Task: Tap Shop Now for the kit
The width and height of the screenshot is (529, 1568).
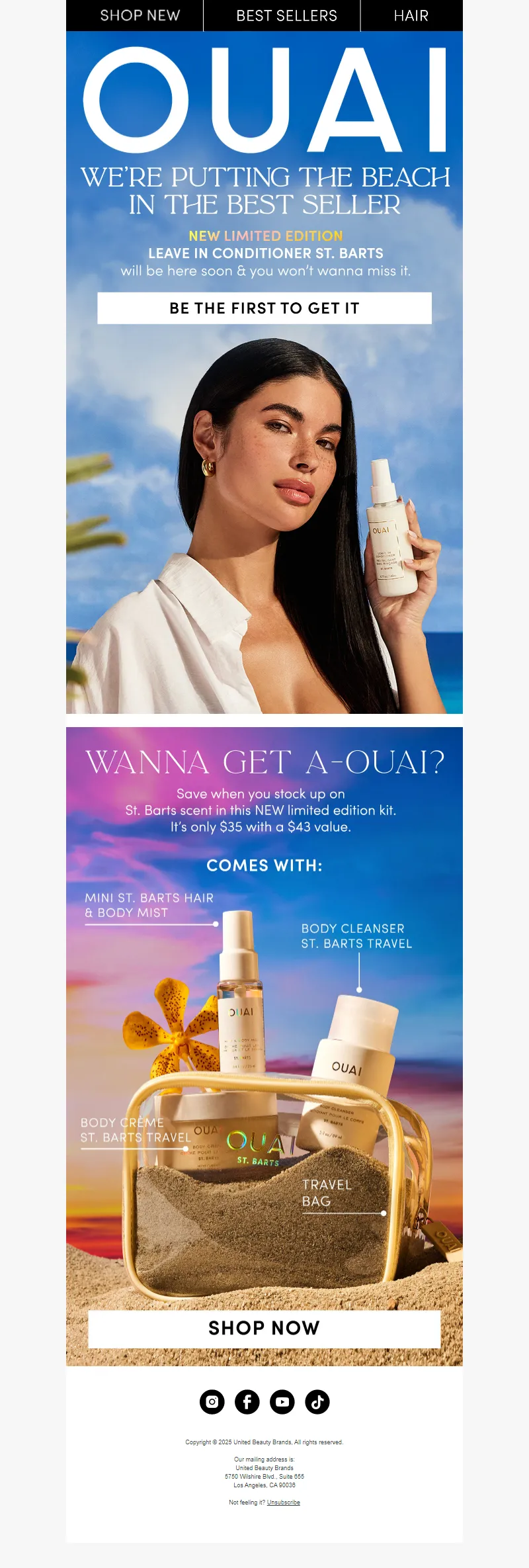Action: point(264,1328)
